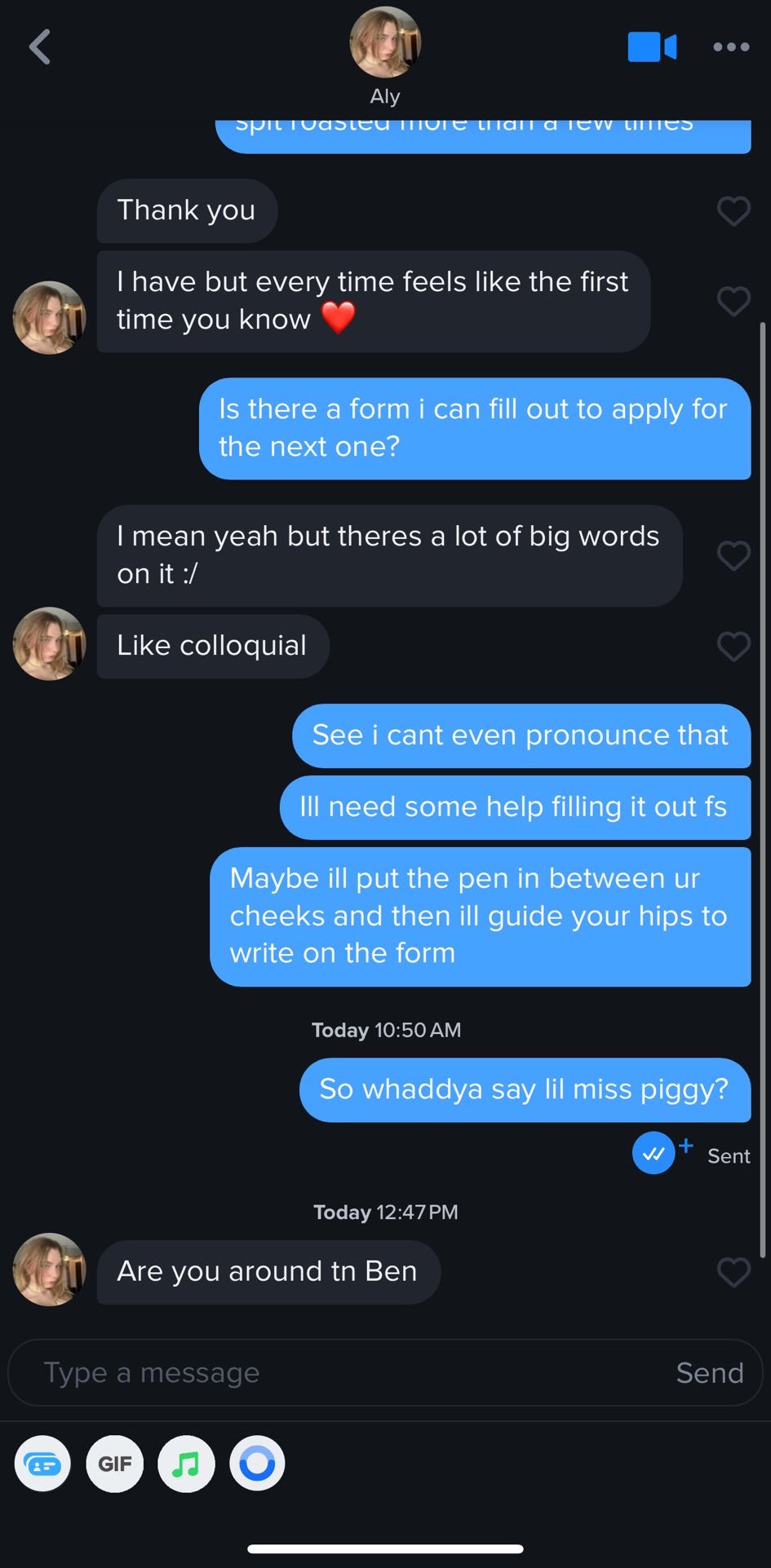Image resolution: width=771 pixels, height=1568 pixels.
Task: Focus the "Type a message" field
Action: pos(343,1373)
